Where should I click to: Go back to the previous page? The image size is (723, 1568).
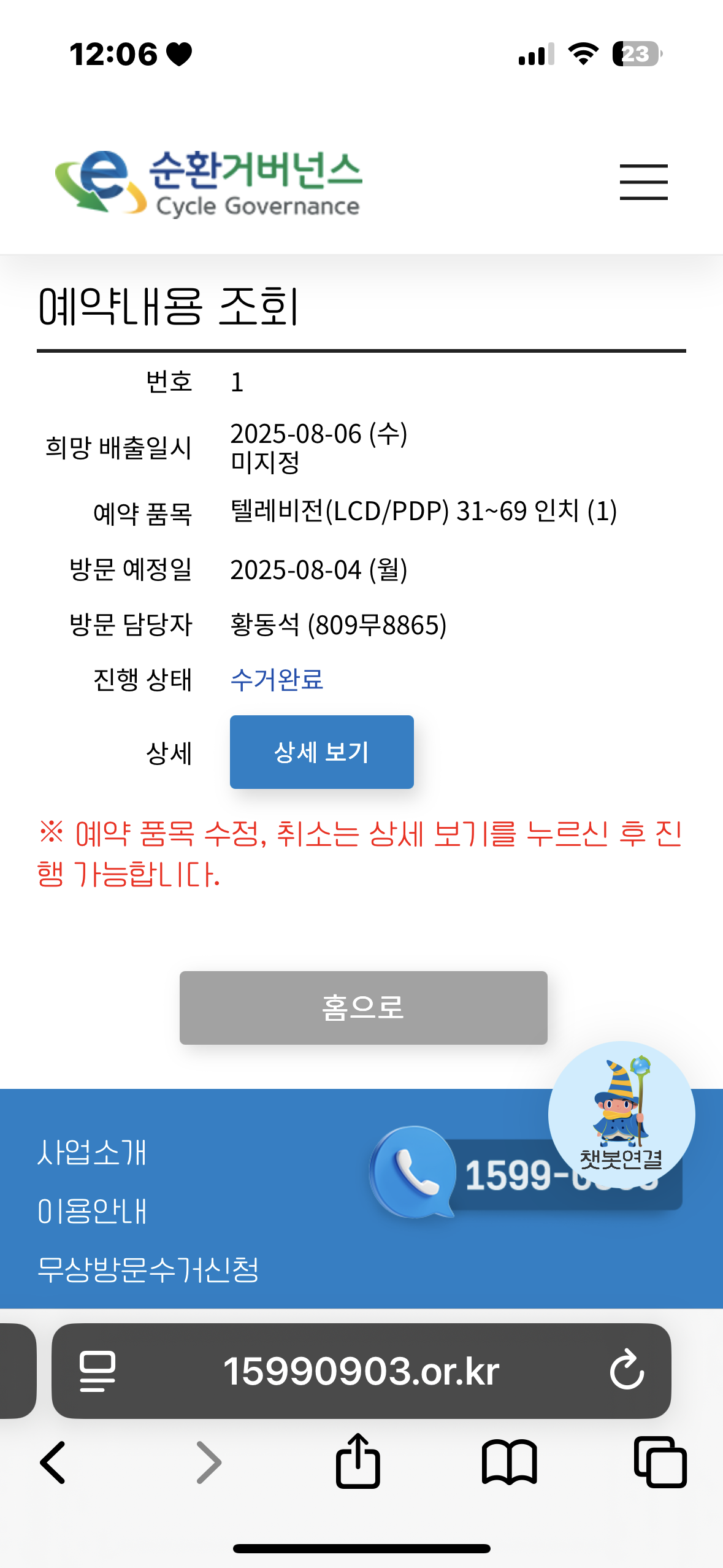tap(53, 1462)
